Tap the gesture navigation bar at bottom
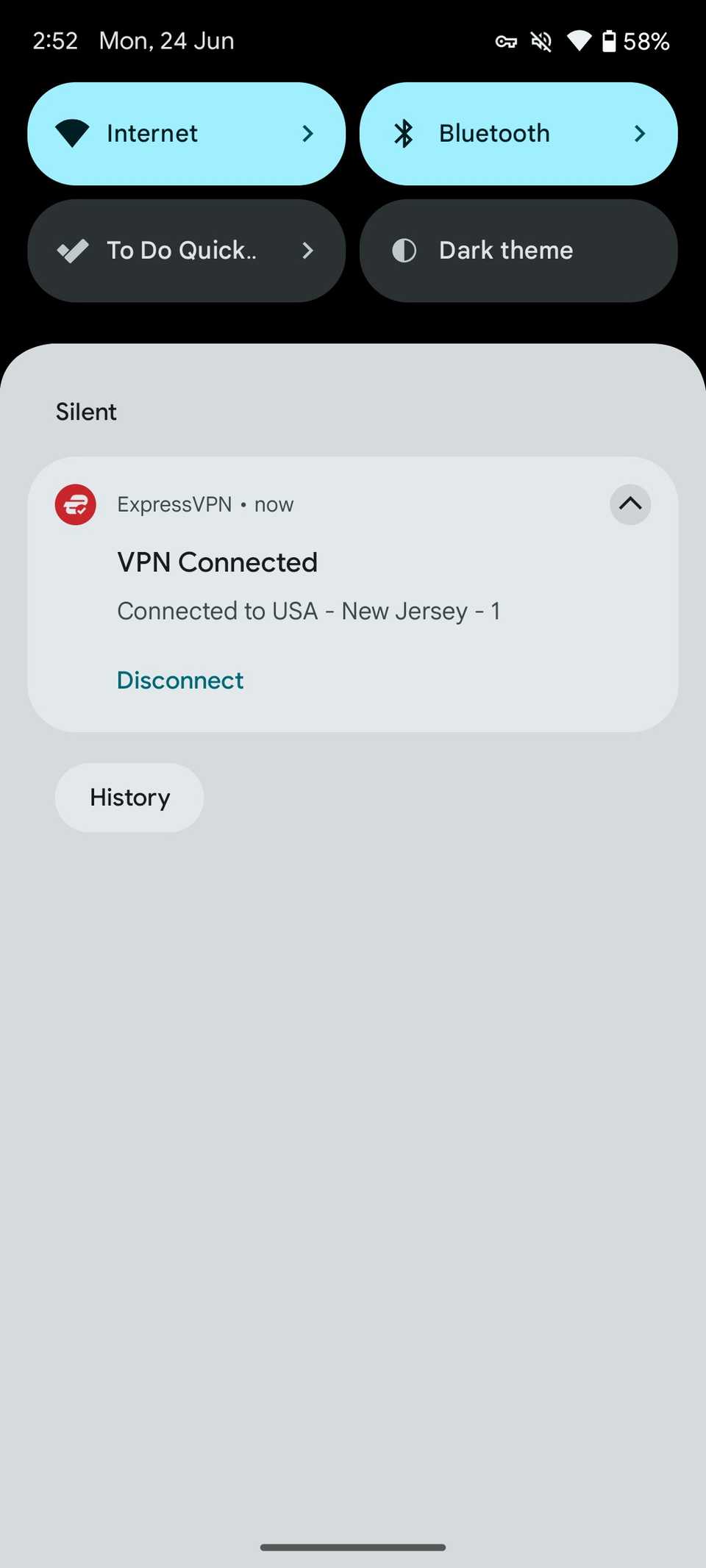706x1568 pixels. coord(353,1547)
